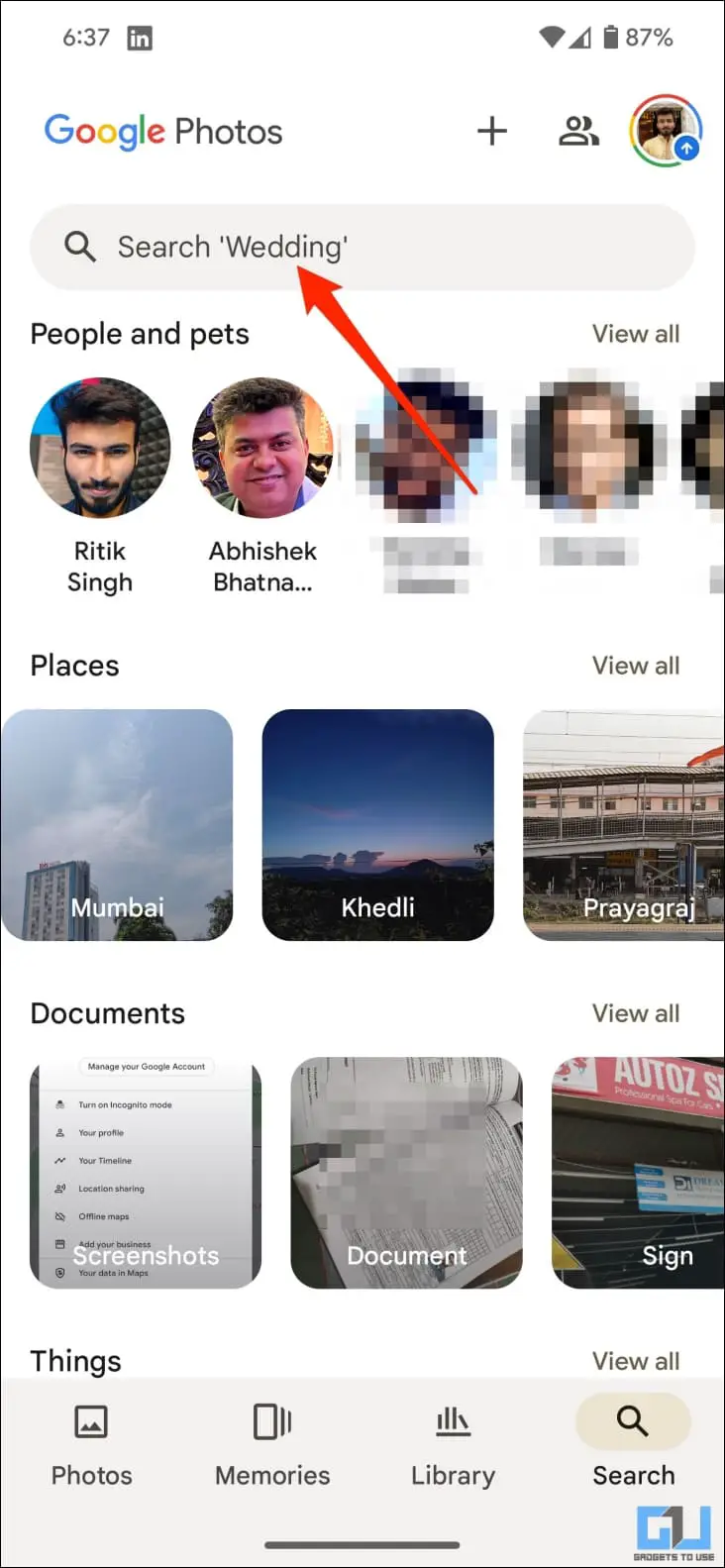The image size is (725, 1568).
Task: View all Documents
Action: (x=636, y=1013)
